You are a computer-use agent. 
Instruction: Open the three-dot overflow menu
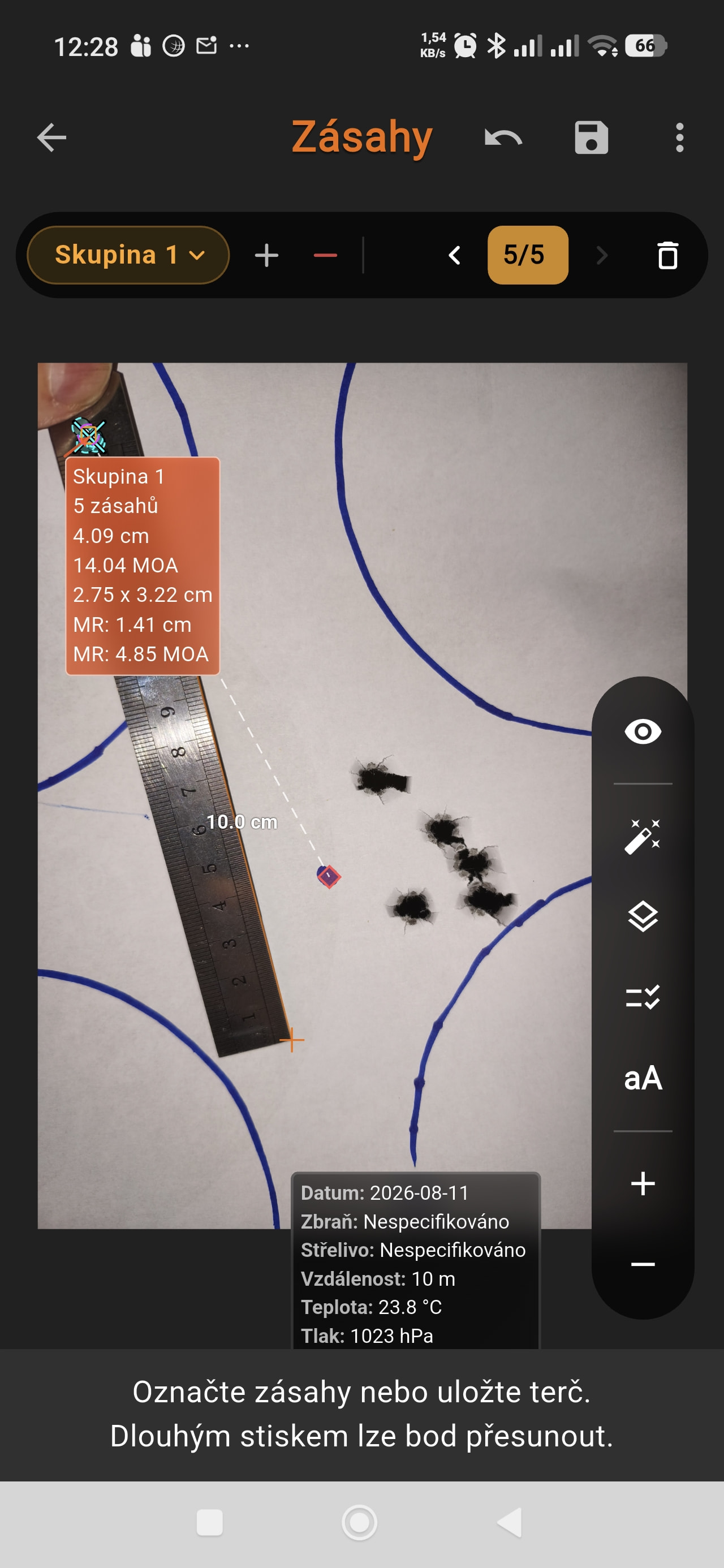point(679,137)
